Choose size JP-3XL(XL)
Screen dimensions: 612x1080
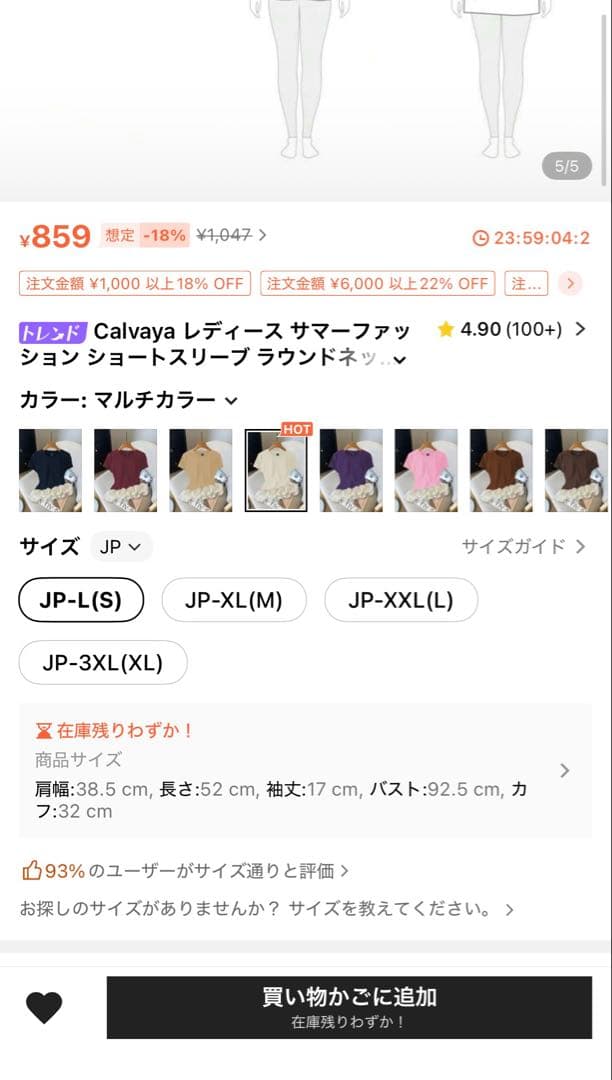click(x=103, y=663)
